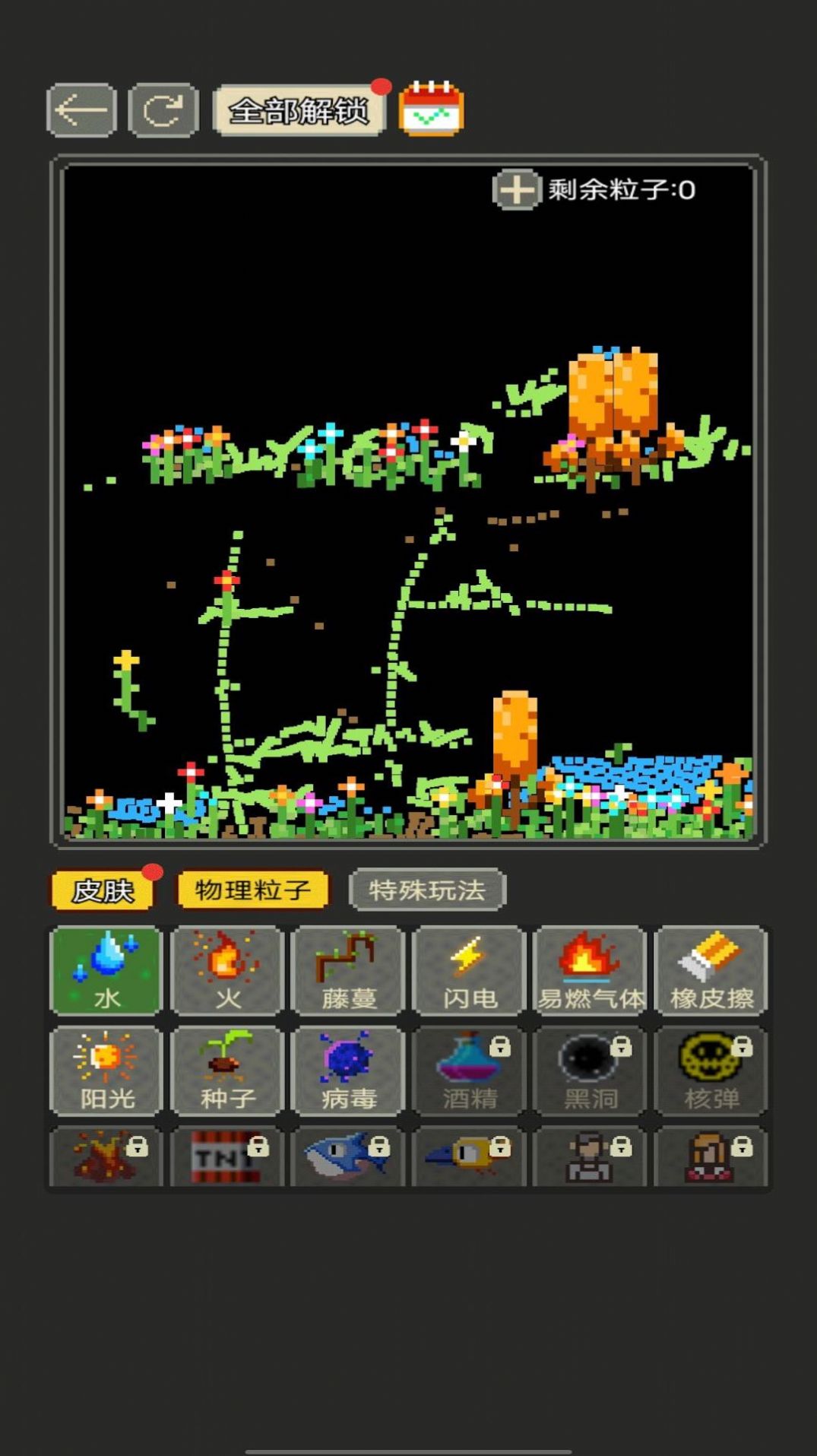Screen dimensions: 817x1456
Task: Select the 水 water particle
Action: pyautogui.click(x=106, y=971)
